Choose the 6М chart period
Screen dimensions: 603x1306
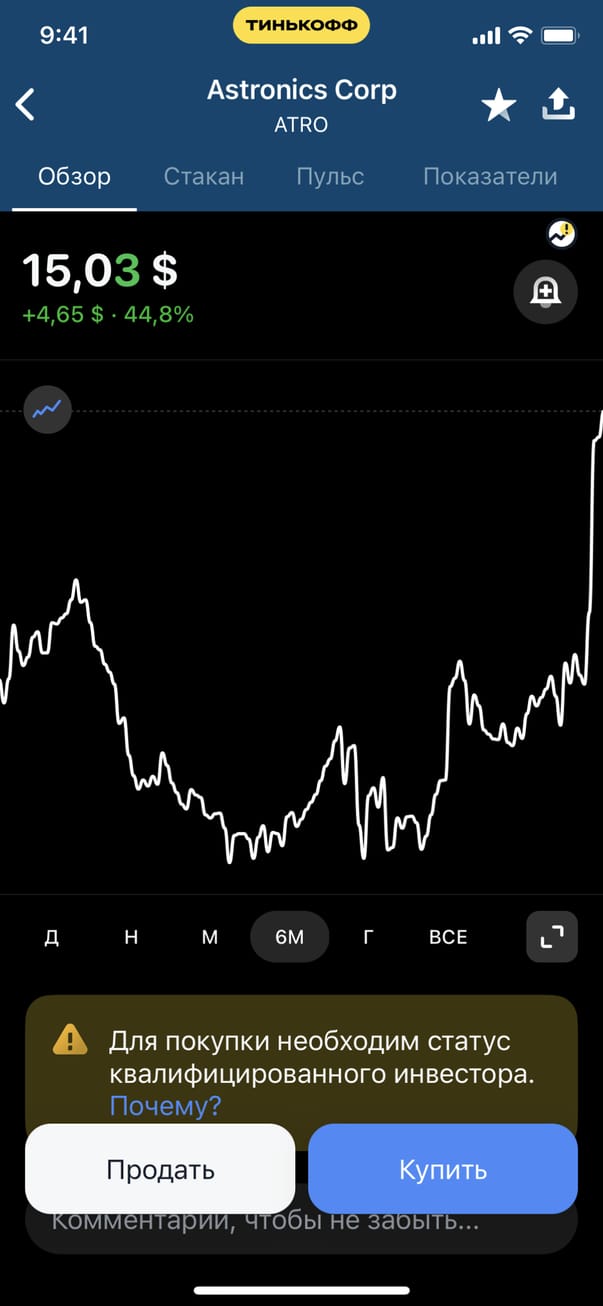coord(289,937)
